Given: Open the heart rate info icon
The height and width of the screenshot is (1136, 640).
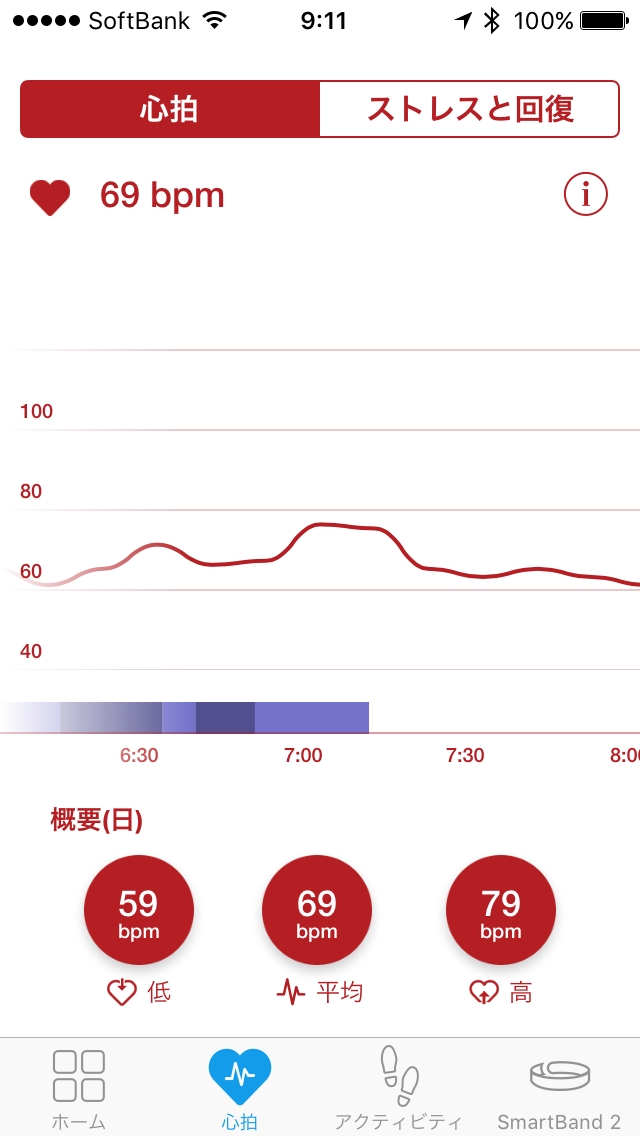Looking at the screenshot, I should tap(585, 195).
